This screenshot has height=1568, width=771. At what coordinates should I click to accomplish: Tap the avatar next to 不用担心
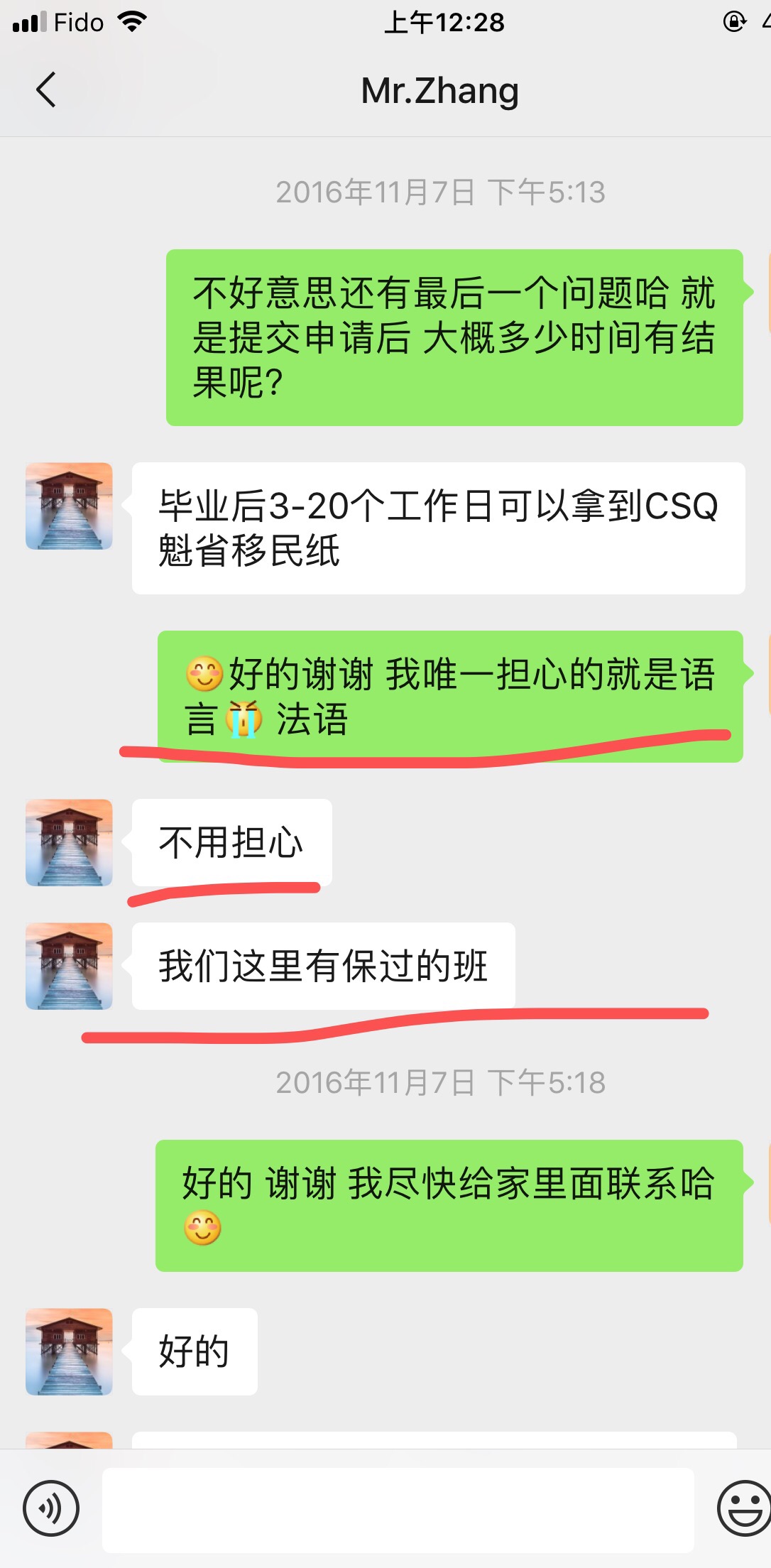tap(69, 843)
